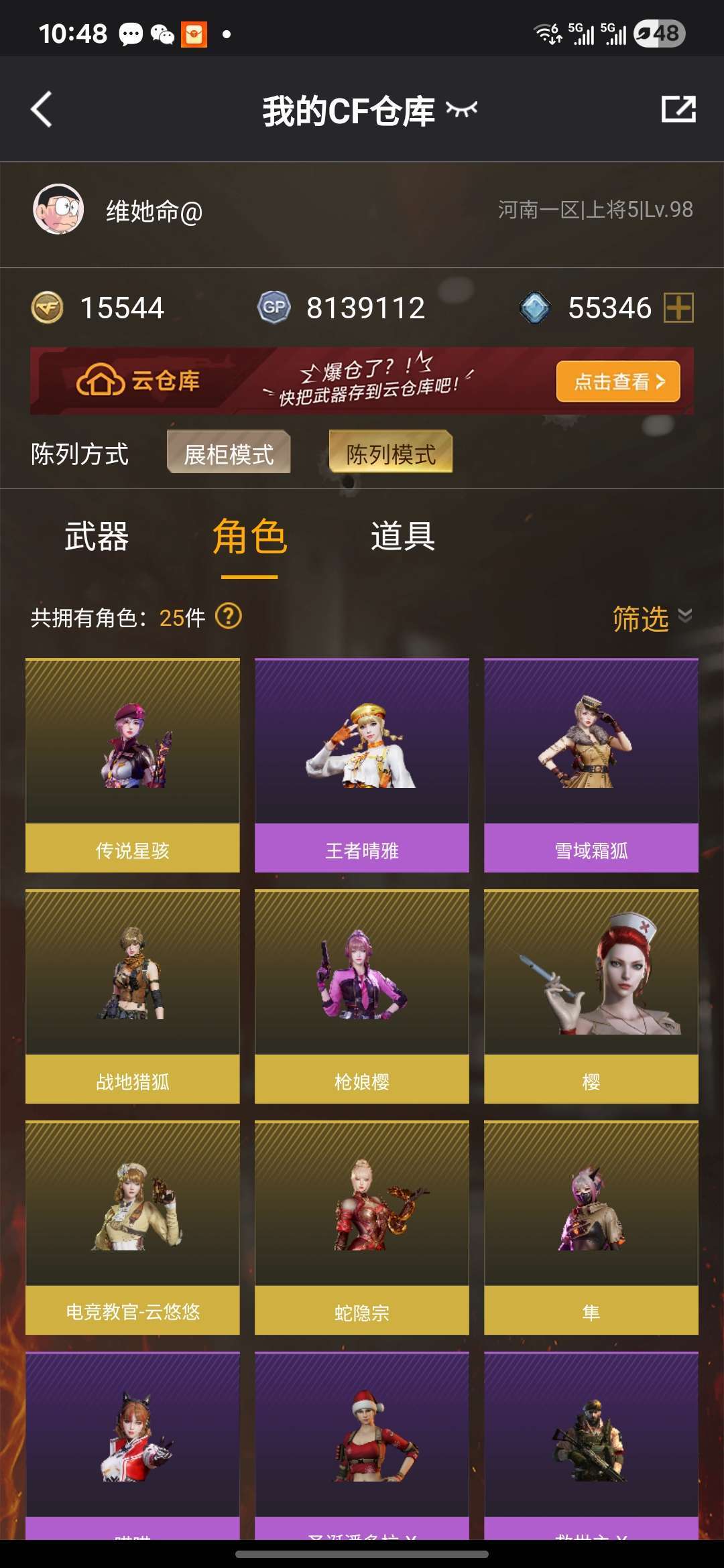
Task: Go back using the top-left arrow
Action: coord(42,109)
